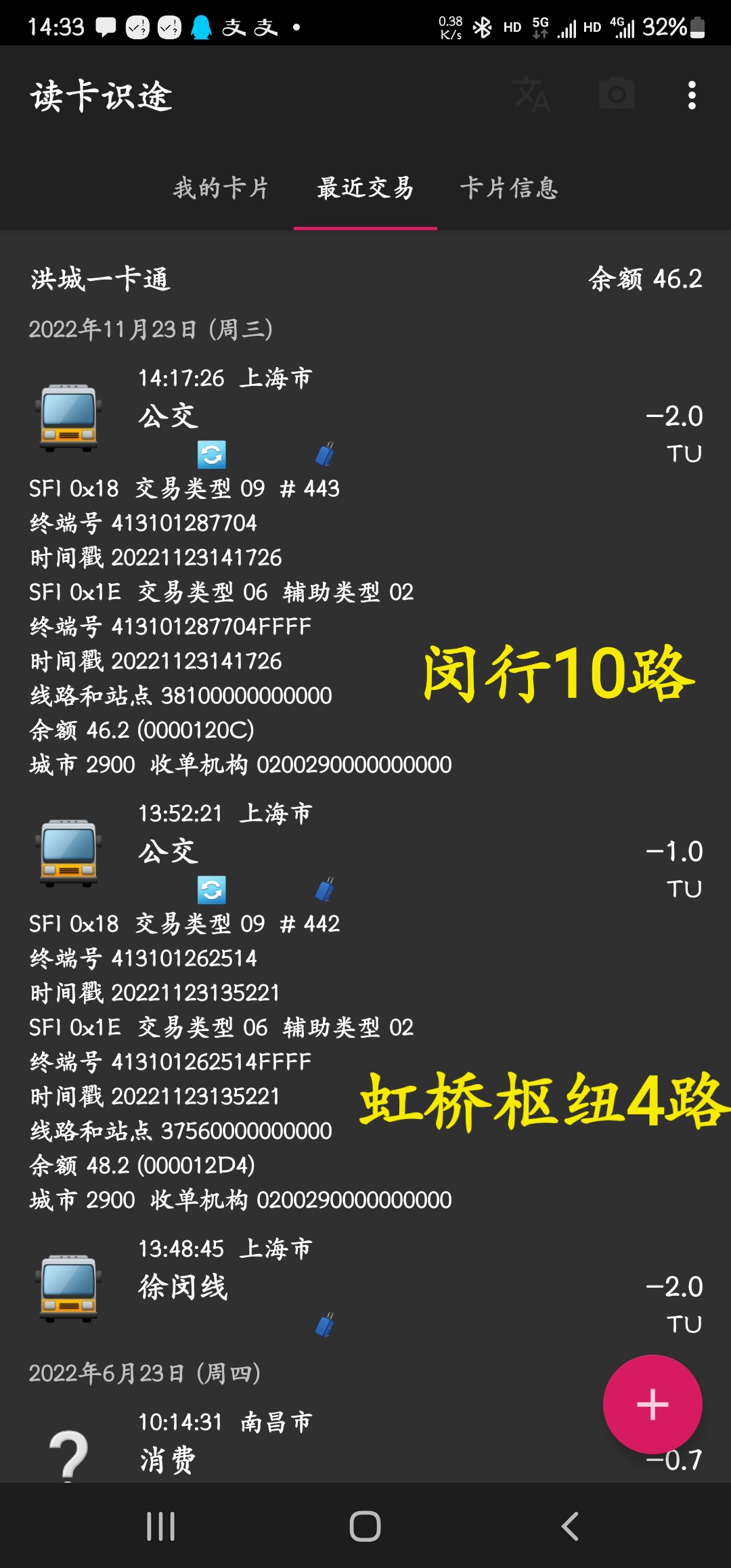Open the 14:17:26 公交 transaction
The height and width of the screenshot is (1568, 731).
tap(365, 414)
